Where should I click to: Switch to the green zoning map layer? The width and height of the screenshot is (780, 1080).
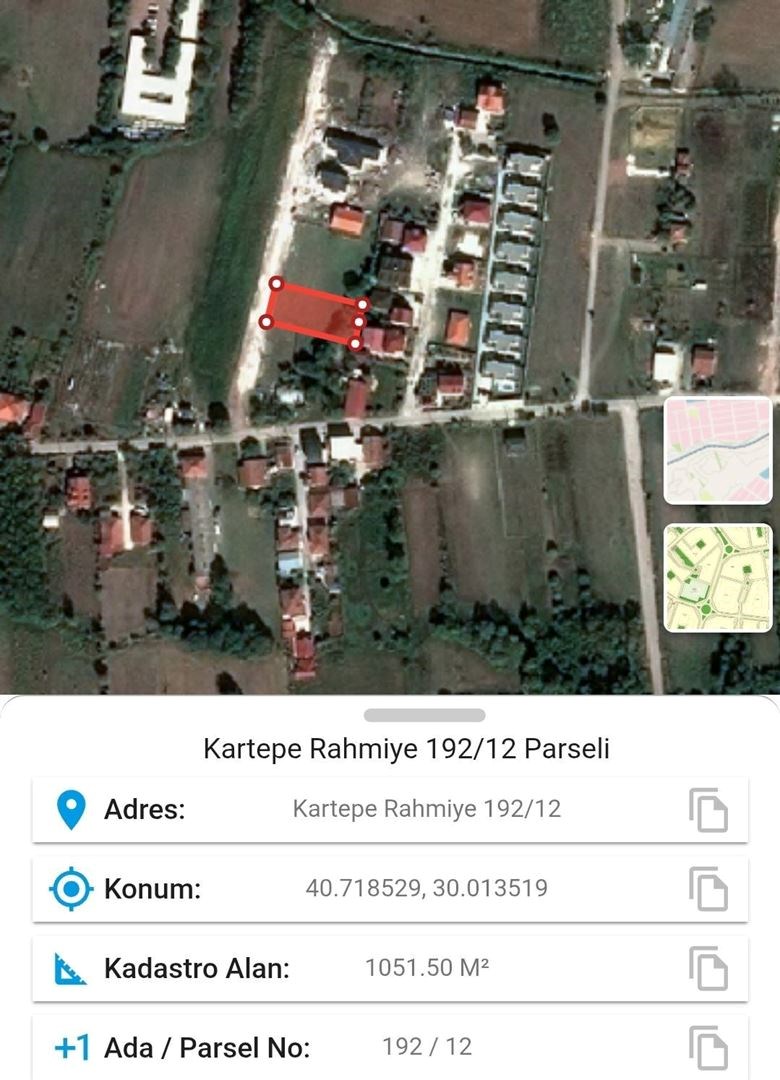click(718, 578)
